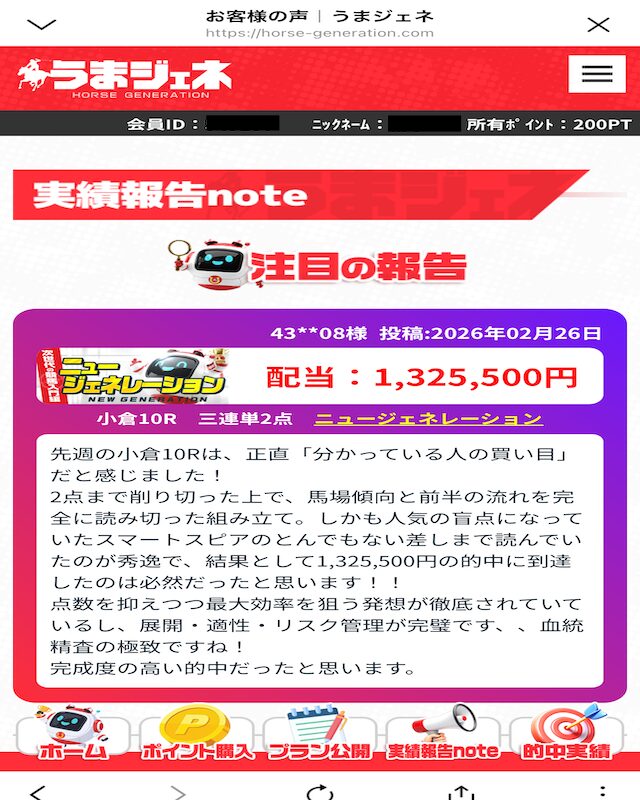
Task: Open 的中実績
Action: (566, 735)
